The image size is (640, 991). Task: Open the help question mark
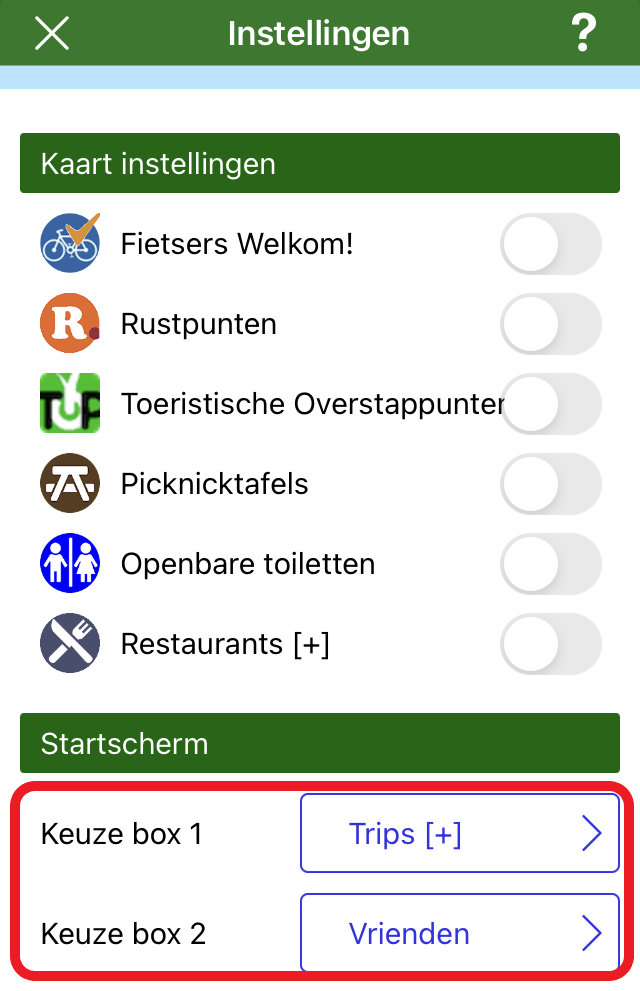[583, 34]
